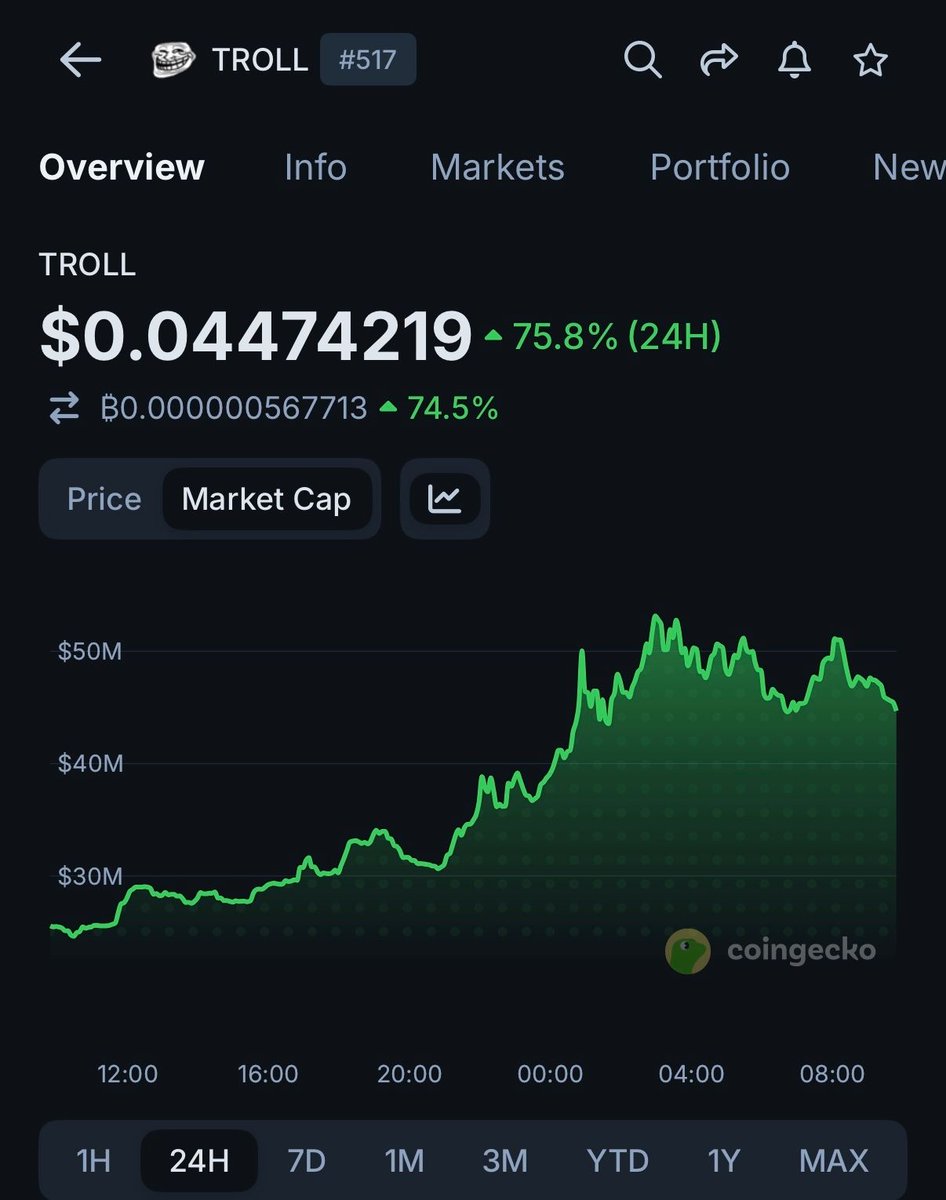This screenshot has height=1200, width=946.
Task: Select the 24H time range
Action: click(x=199, y=1161)
